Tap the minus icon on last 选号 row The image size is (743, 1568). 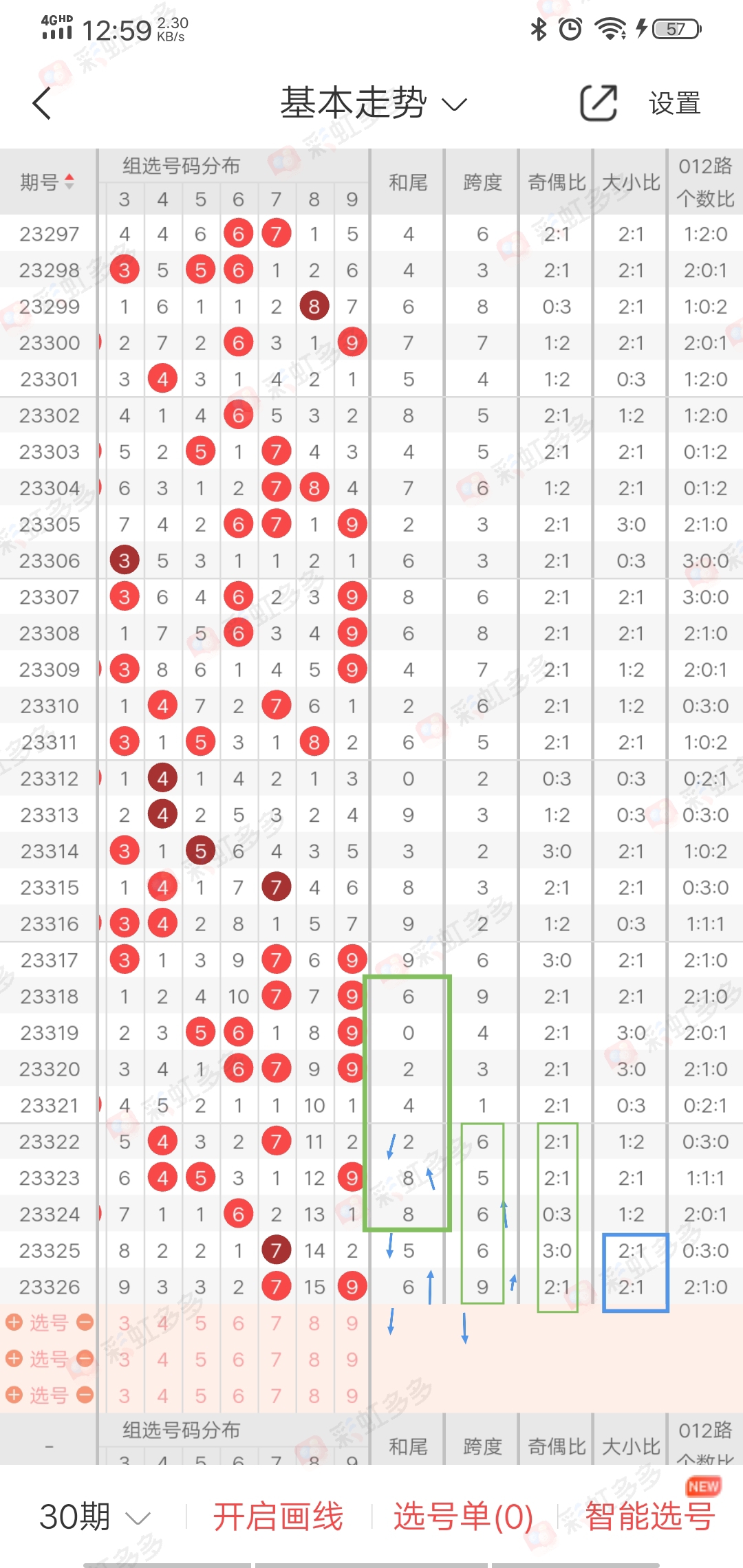(x=85, y=1395)
